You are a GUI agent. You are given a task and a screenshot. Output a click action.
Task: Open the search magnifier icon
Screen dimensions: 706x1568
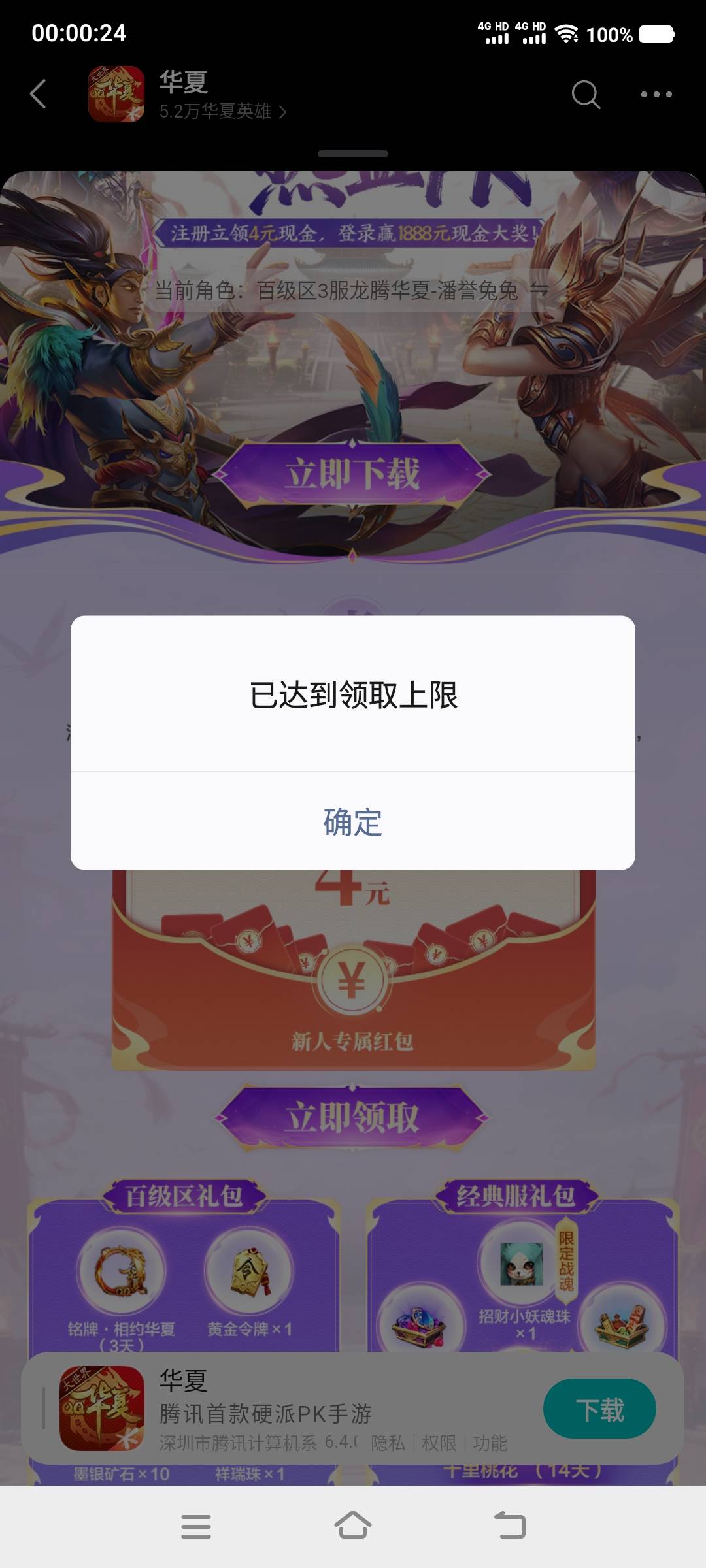[586, 95]
